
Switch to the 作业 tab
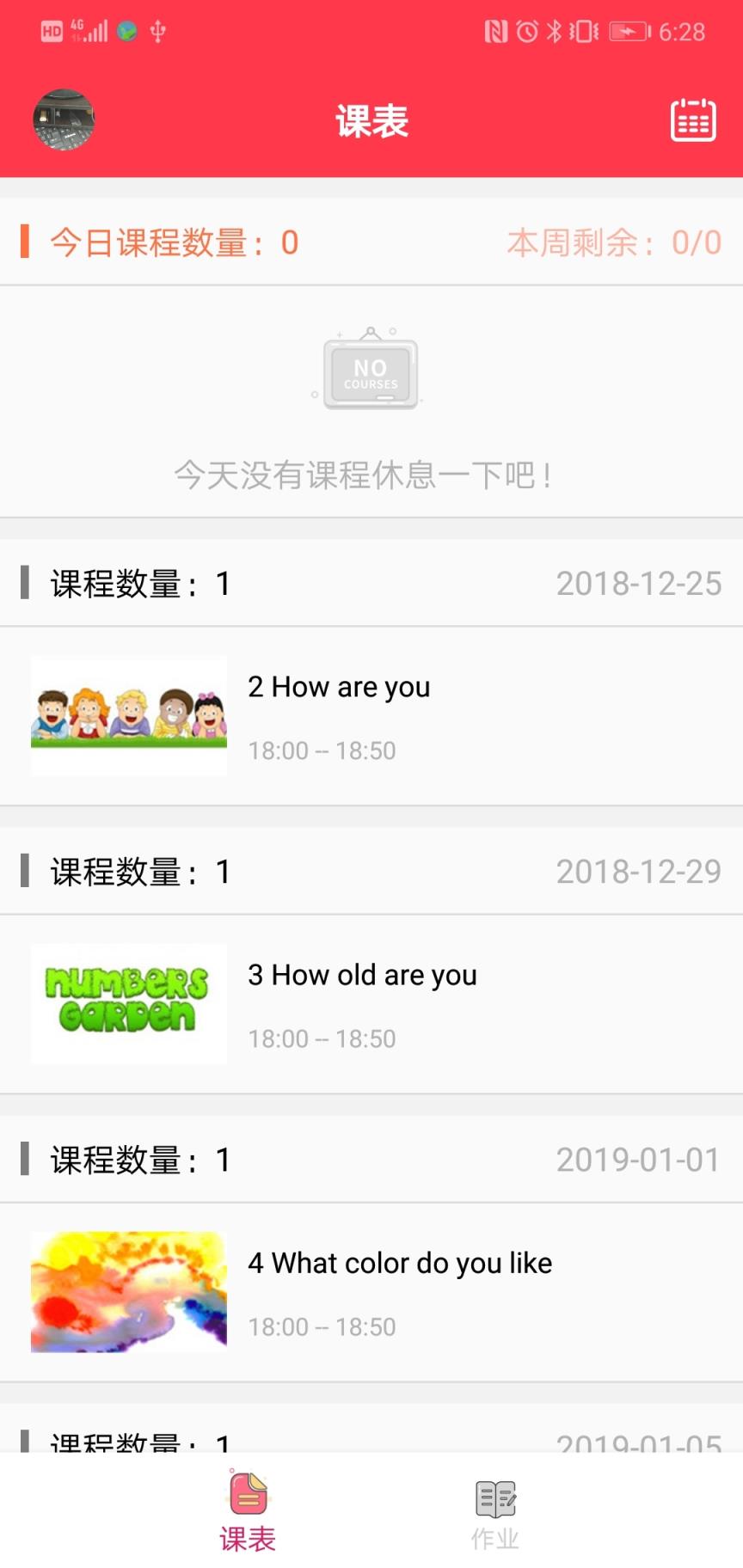[x=494, y=1513]
